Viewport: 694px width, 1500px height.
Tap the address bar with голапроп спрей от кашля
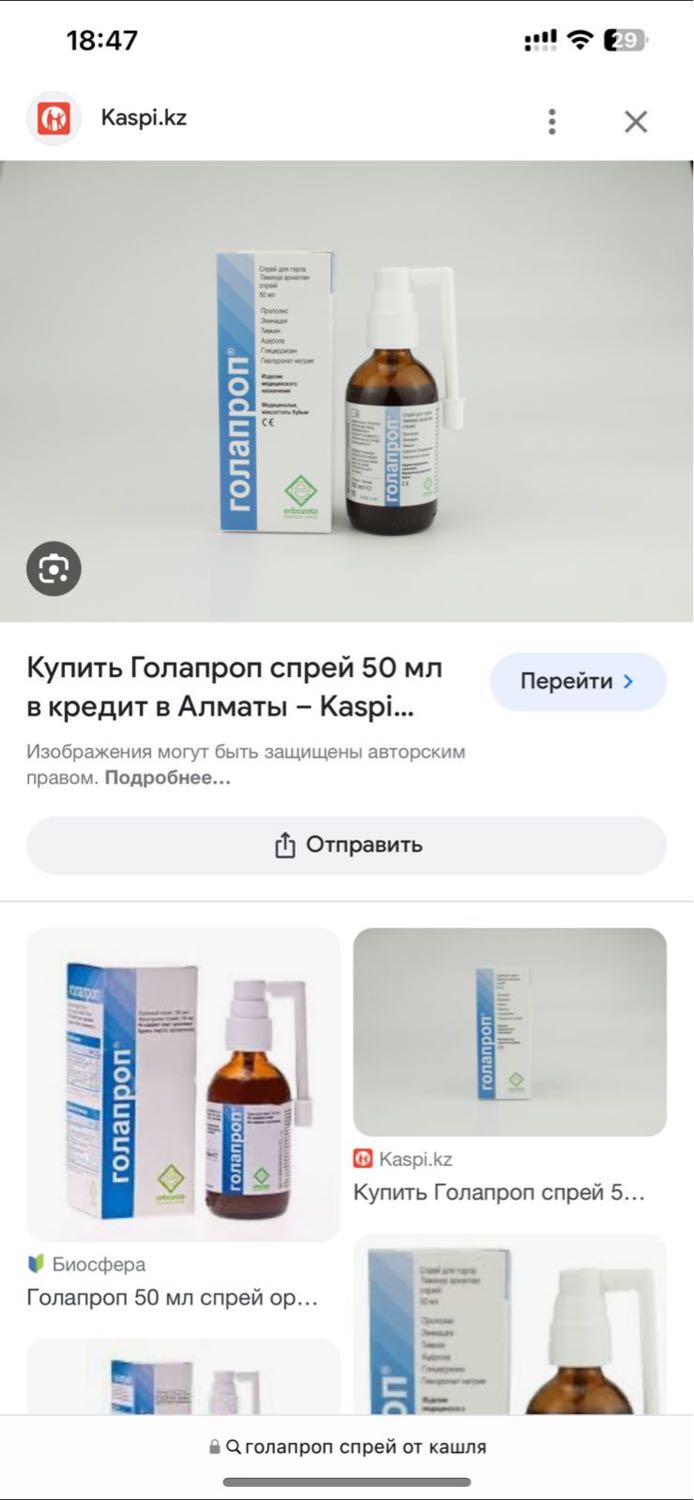tap(347, 1446)
